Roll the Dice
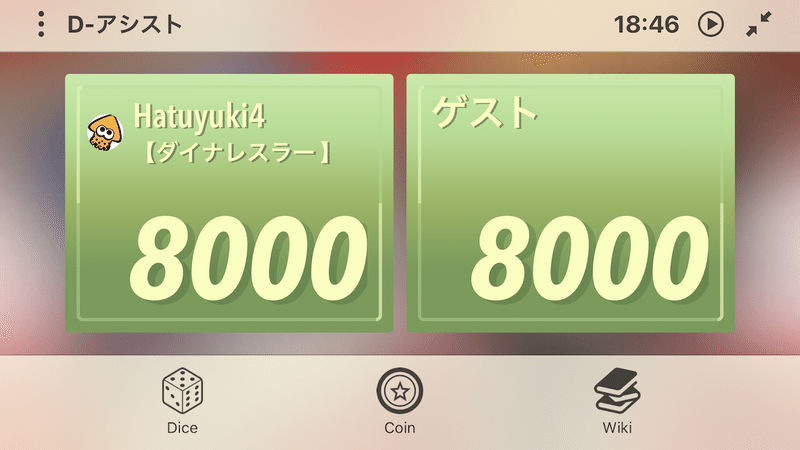800x450 pixels. point(183,399)
